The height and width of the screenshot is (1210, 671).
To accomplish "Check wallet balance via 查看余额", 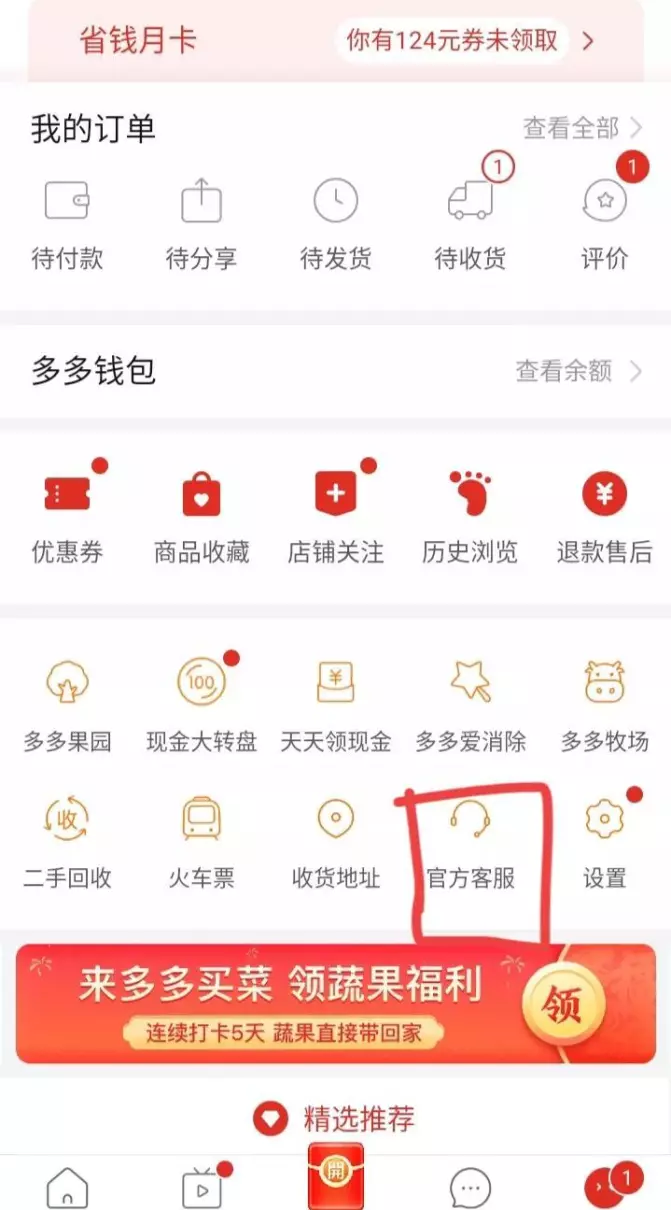I will 579,371.
